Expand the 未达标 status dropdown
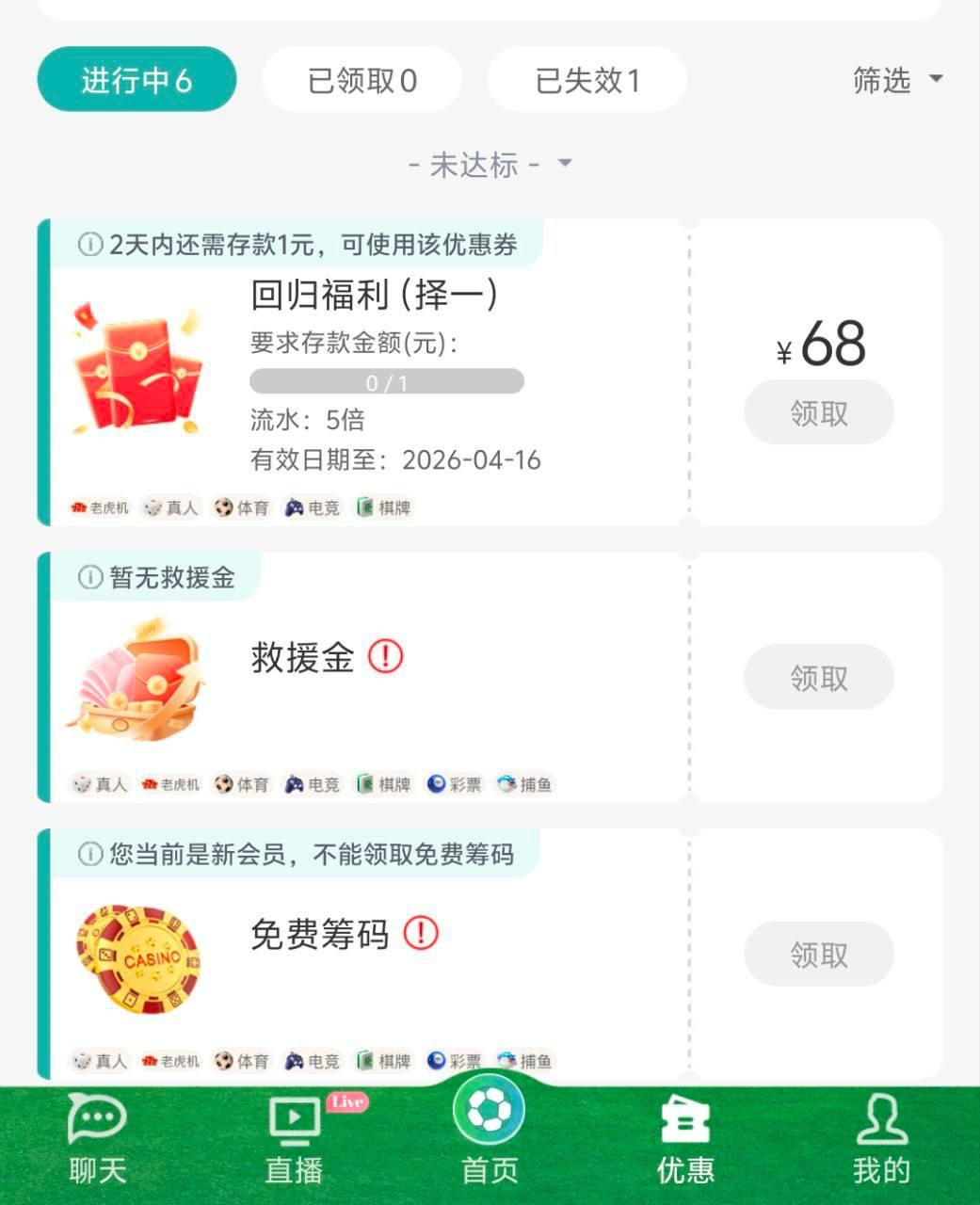The height and width of the screenshot is (1205, 980). click(490, 165)
